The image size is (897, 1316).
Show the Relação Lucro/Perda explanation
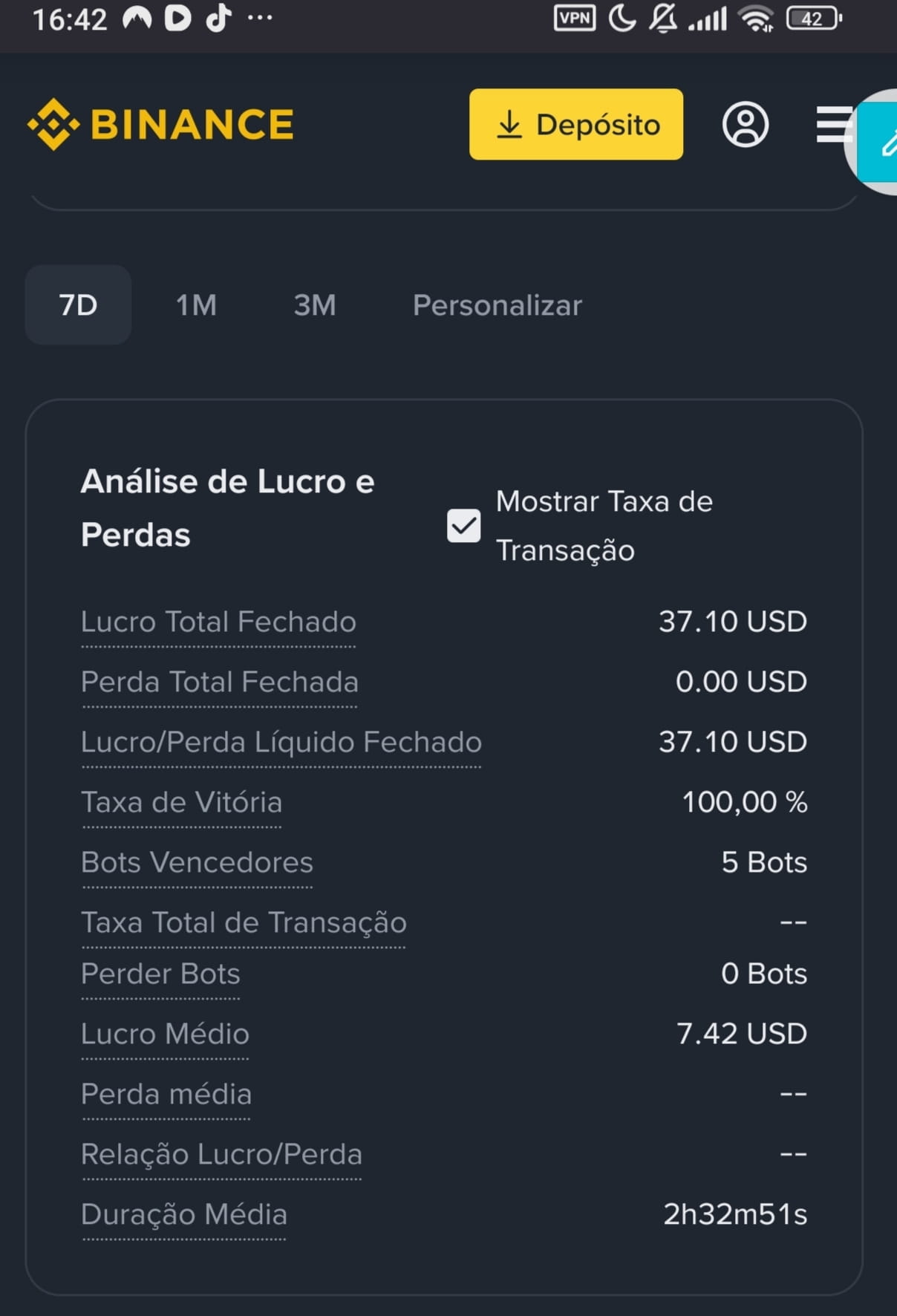(221, 1155)
